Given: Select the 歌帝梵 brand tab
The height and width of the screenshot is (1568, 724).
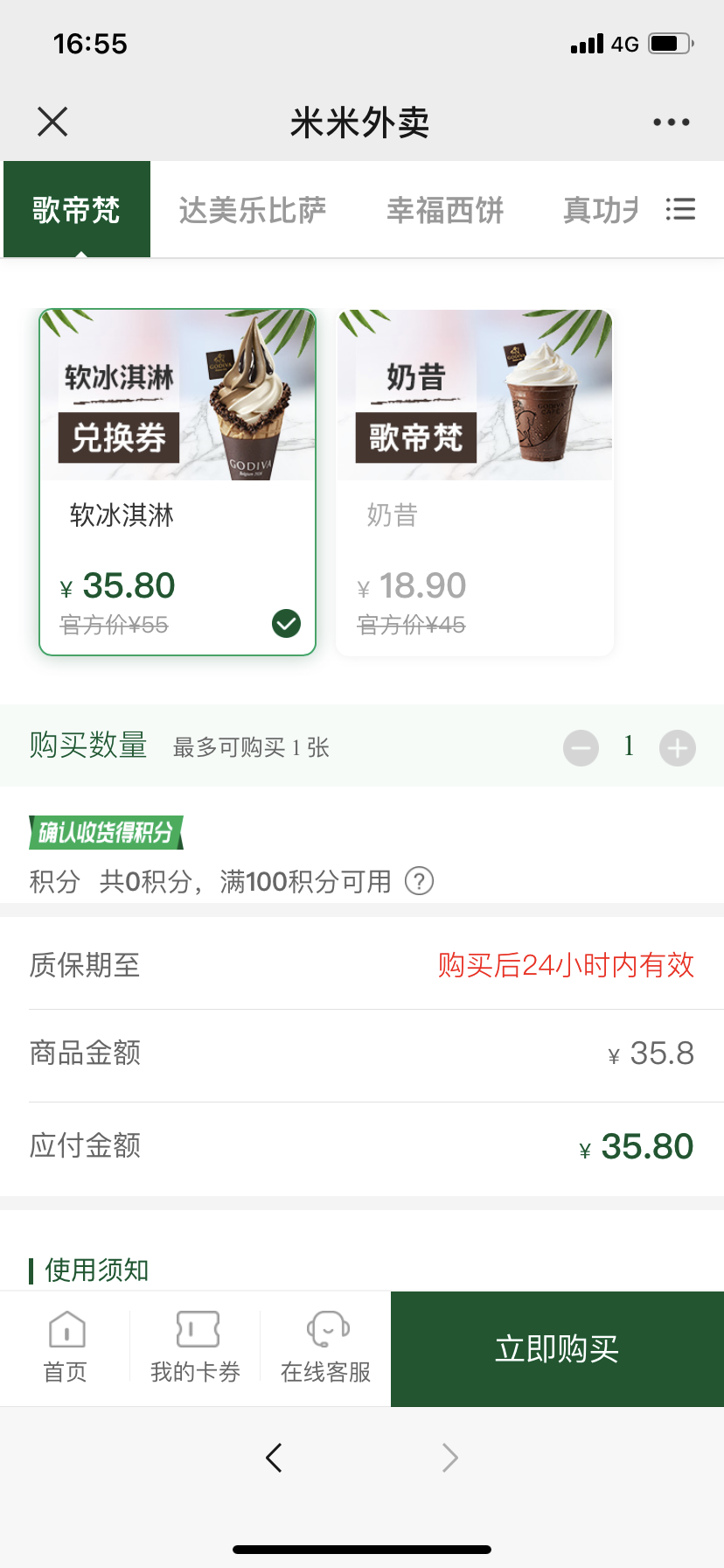Looking at the screenshot, I should tap(77, 210).
